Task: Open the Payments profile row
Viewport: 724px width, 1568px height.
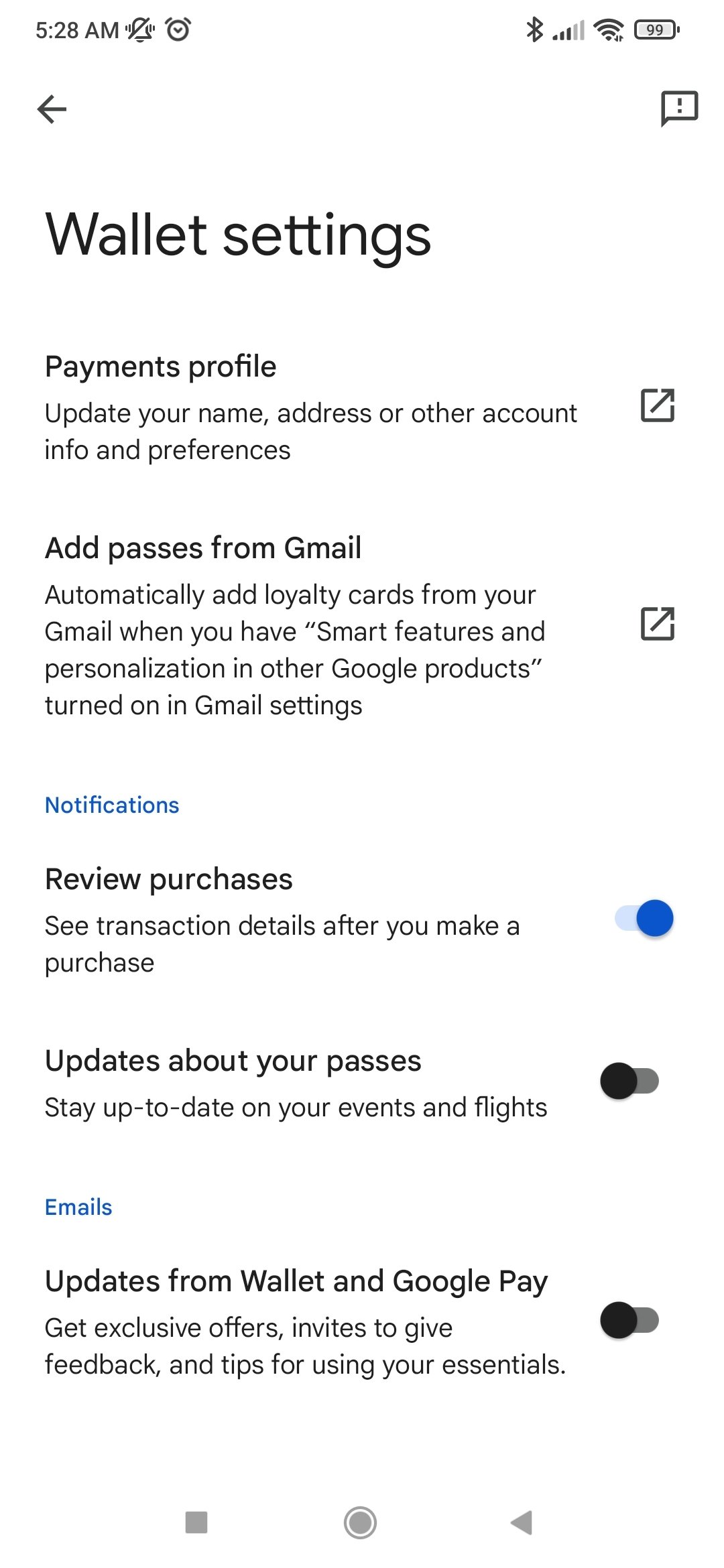Action: [362, 407]
